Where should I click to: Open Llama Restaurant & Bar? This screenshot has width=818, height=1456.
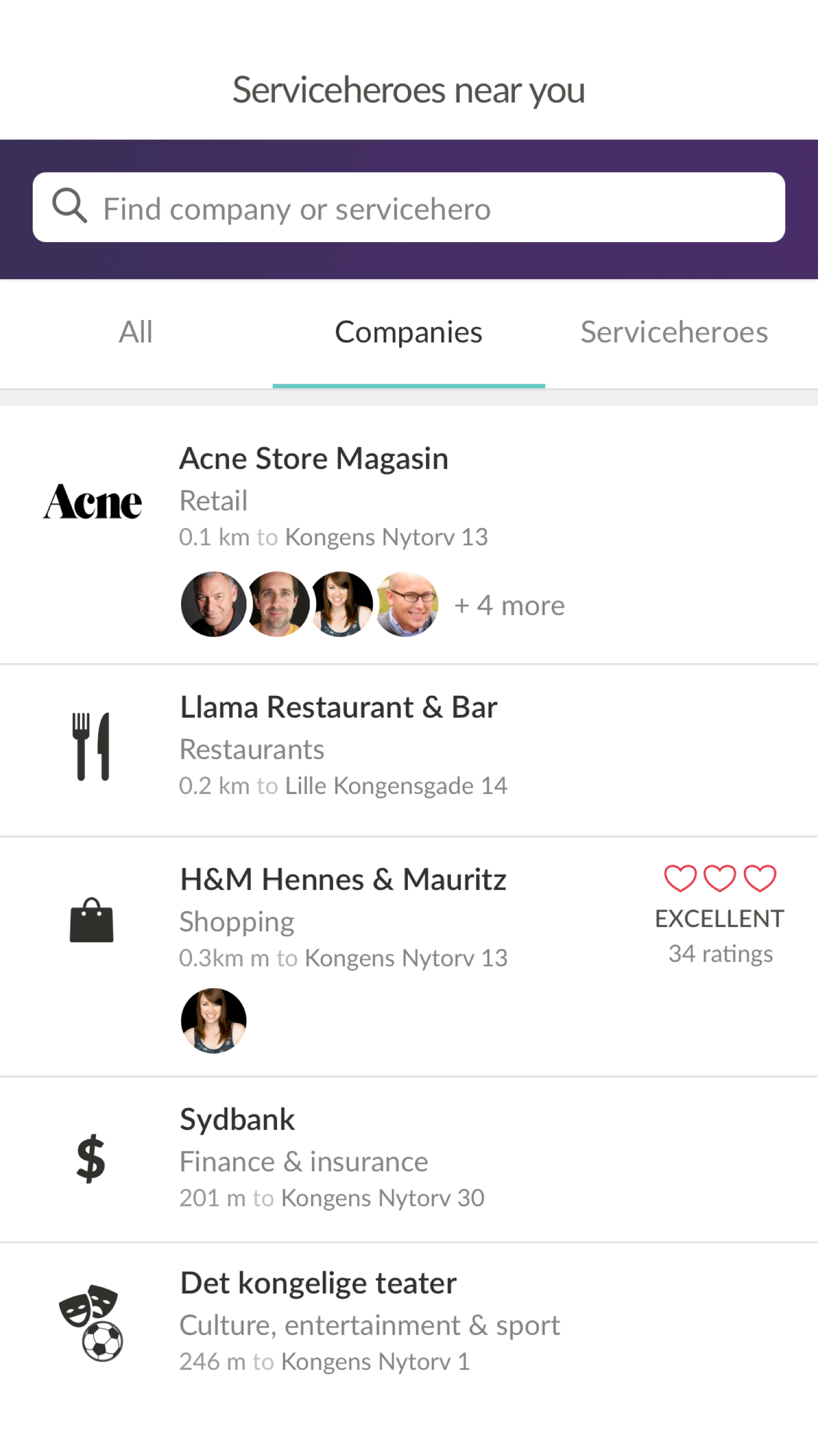point(408,750)
